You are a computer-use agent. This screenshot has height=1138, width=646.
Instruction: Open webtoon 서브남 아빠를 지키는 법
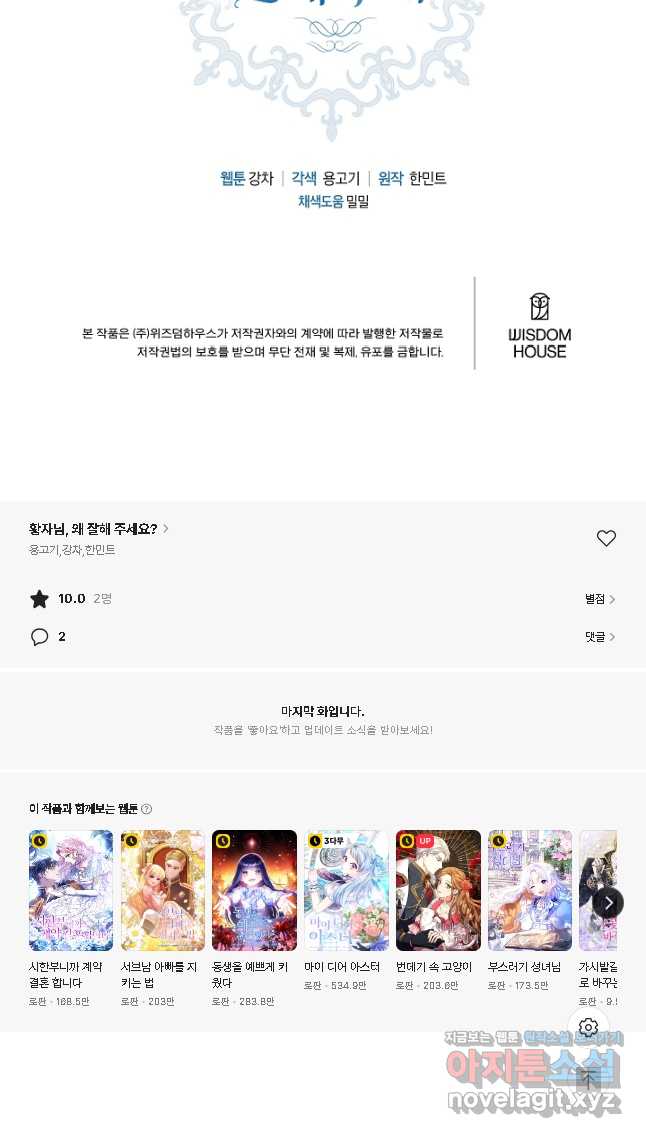pyautogui.click(x=163, y=890)
